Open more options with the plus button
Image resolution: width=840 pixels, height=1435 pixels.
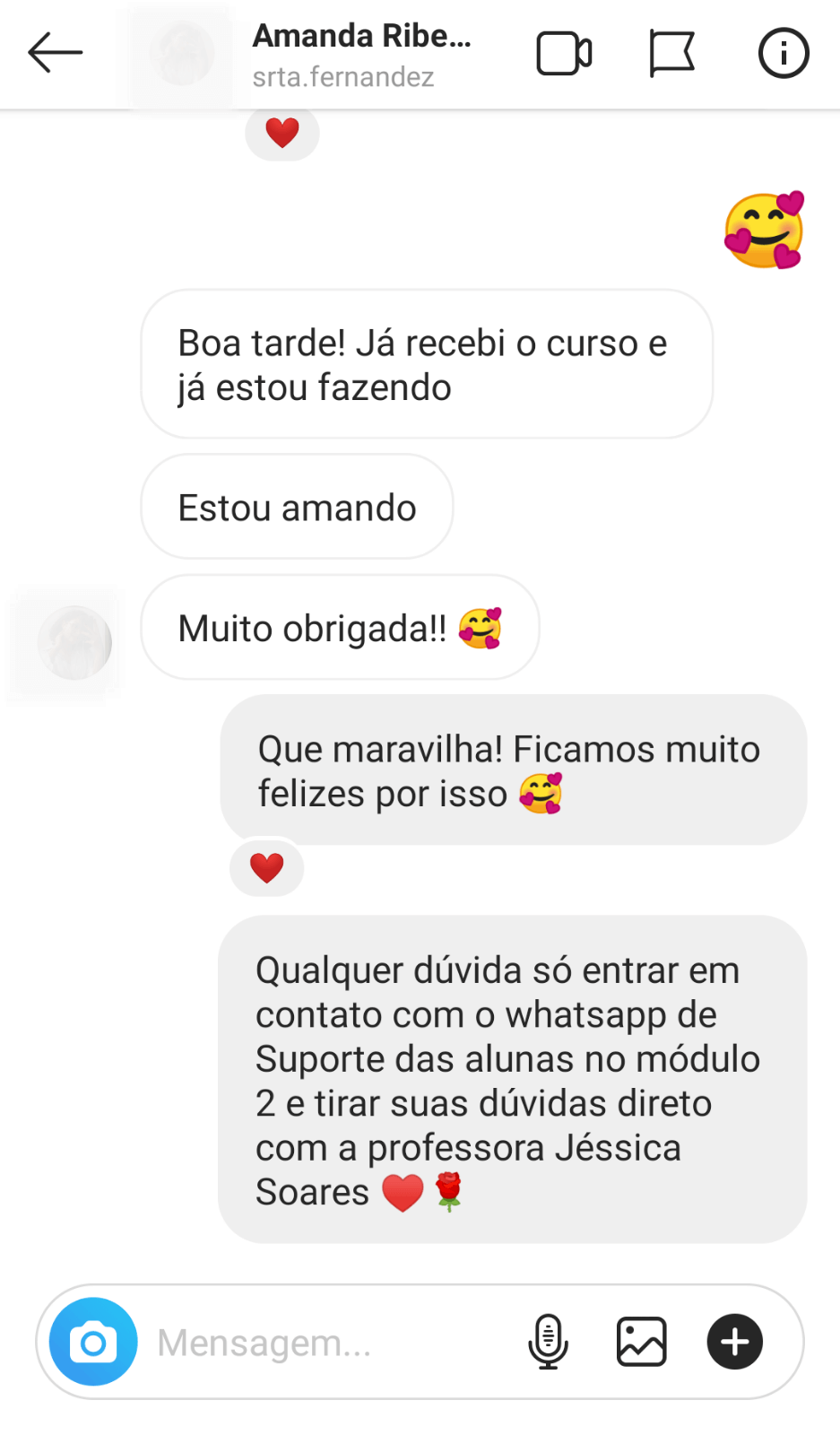point(734,1342)
